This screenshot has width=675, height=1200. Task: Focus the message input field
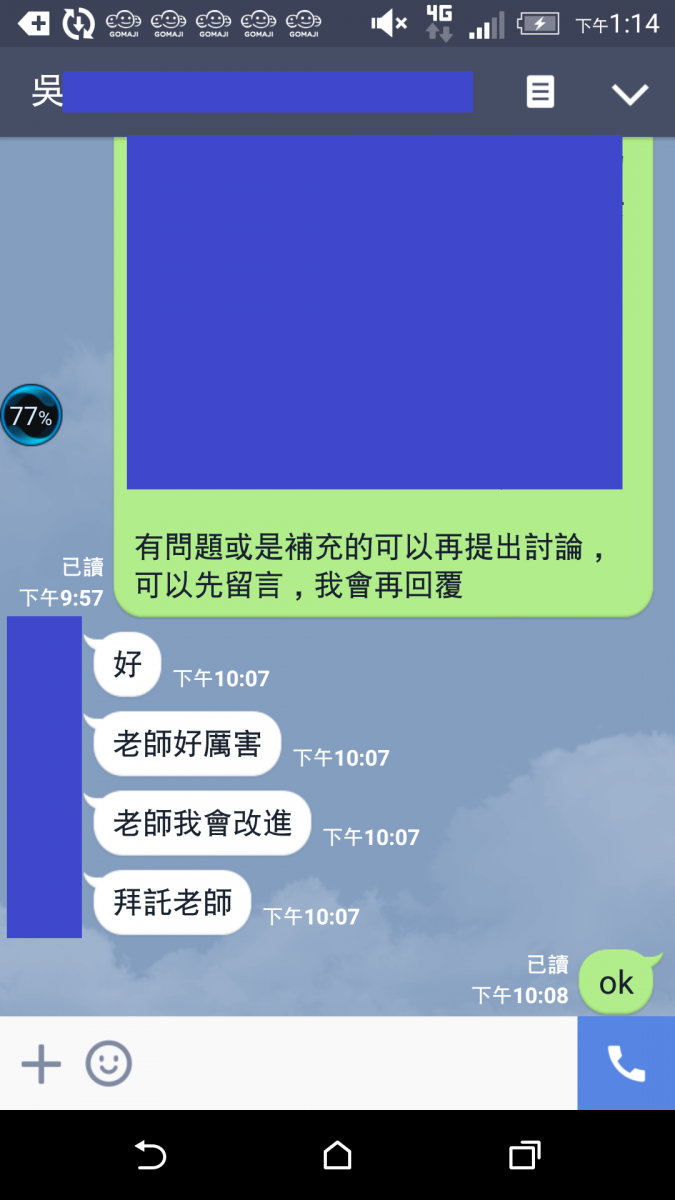coord(350,1064)
